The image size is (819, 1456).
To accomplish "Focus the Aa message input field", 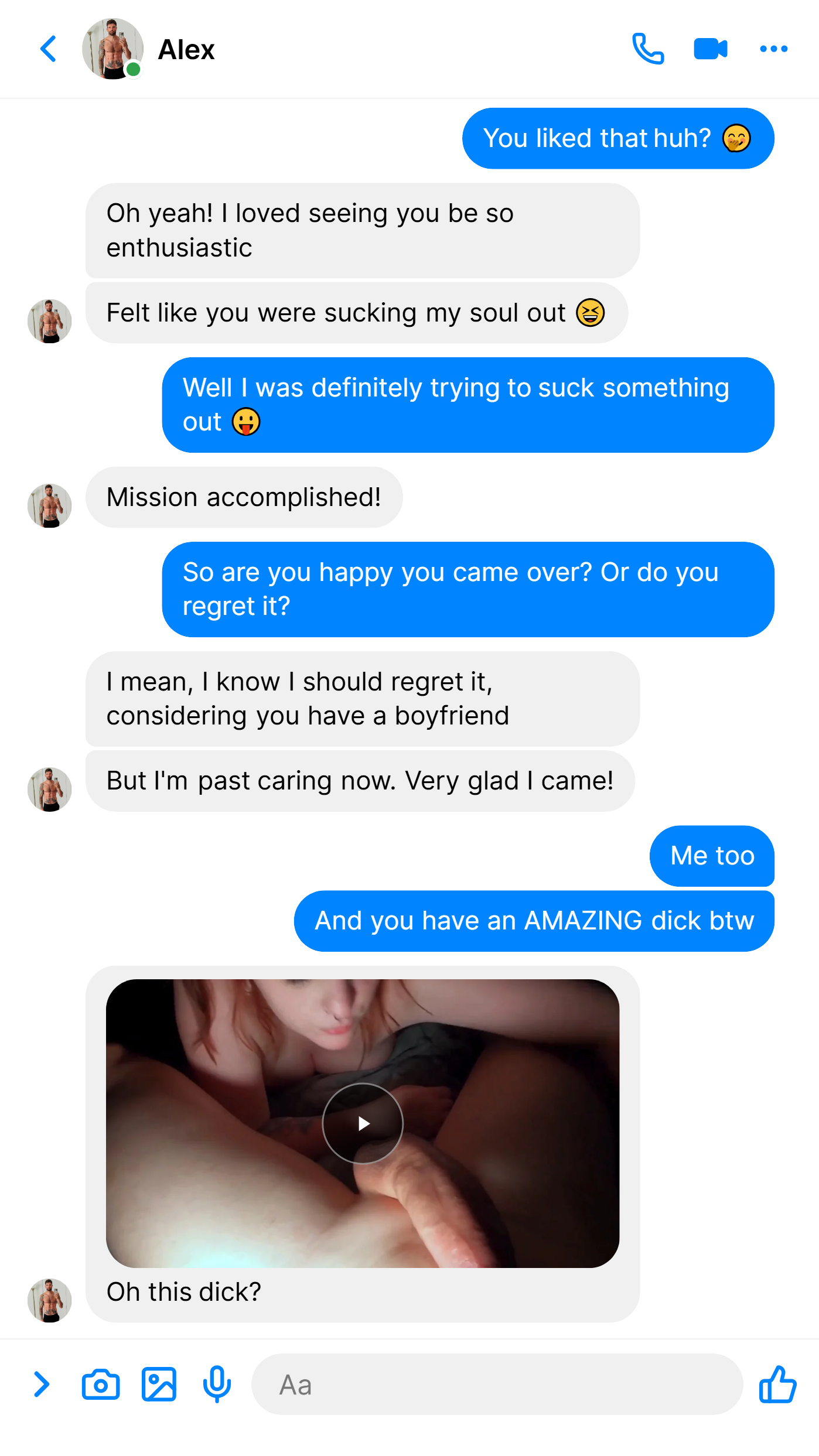I will [497, 1385].
